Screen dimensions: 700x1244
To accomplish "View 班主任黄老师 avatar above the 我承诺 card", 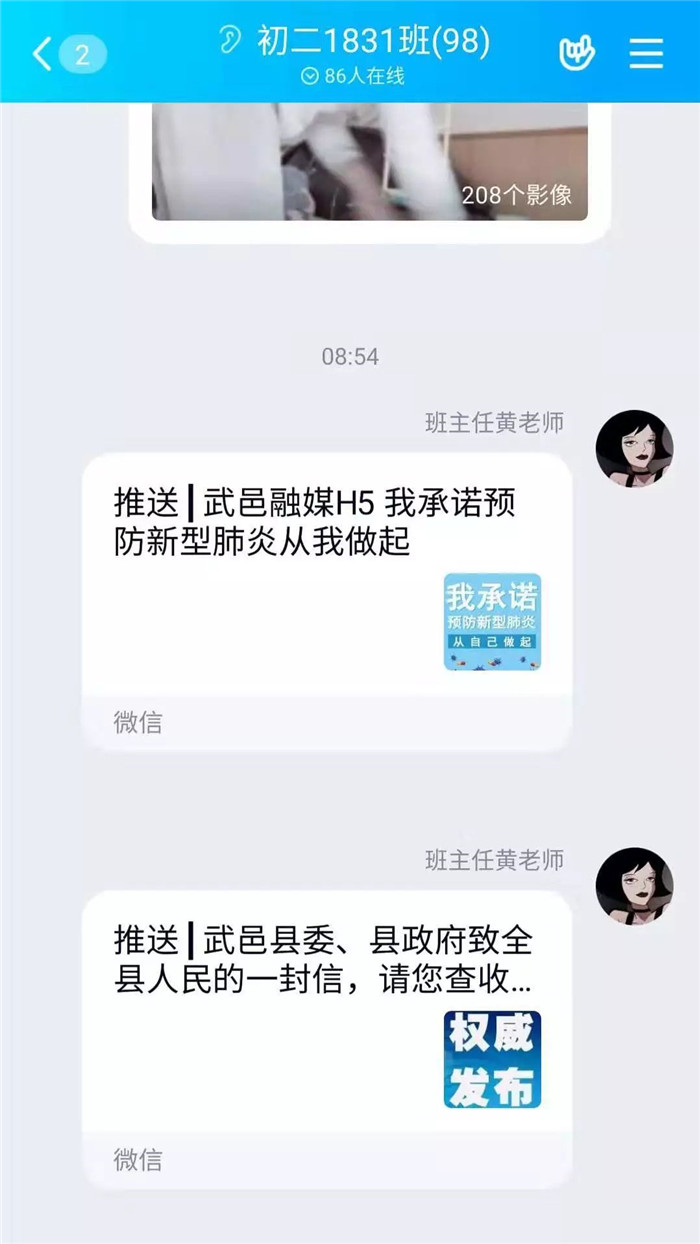I will coord(634,448).
